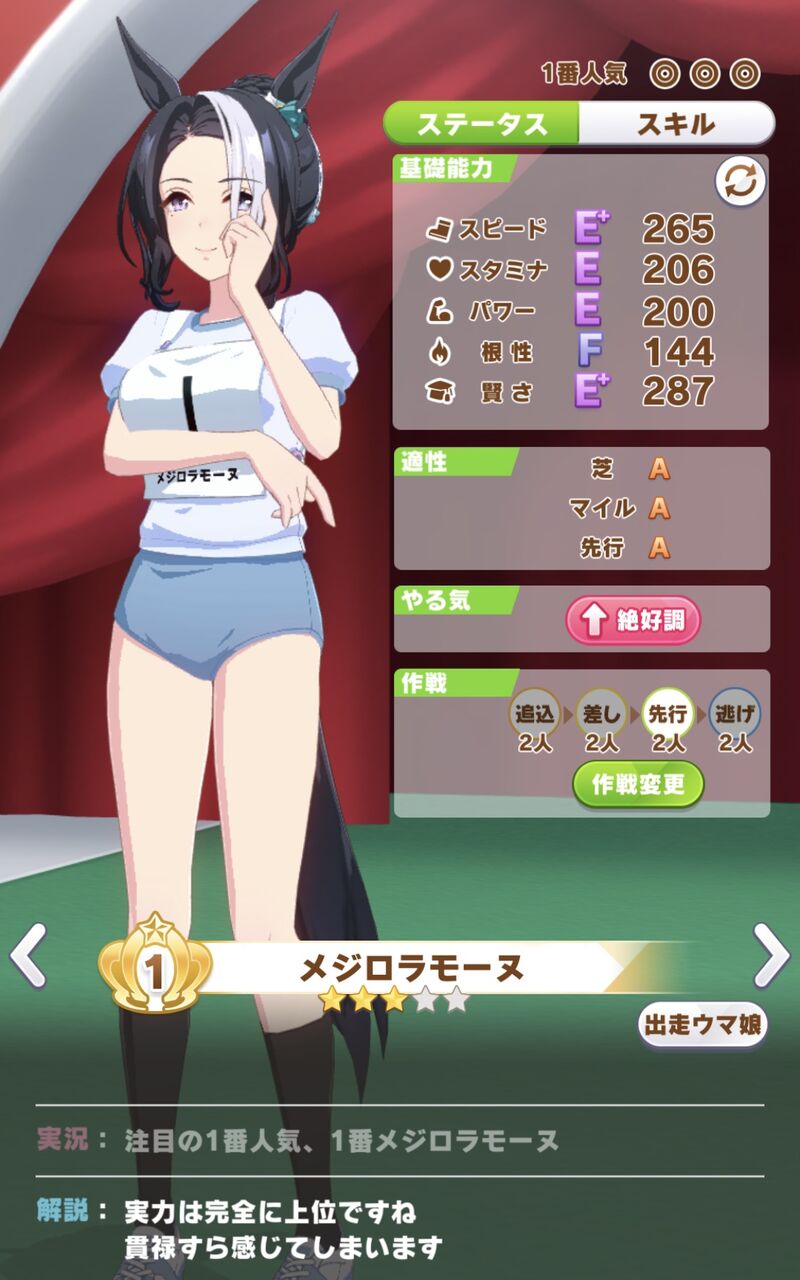The width and height of the screenshot is (800, 1280).
Task: Switch to the スキル tab
Action: (677, 124)
